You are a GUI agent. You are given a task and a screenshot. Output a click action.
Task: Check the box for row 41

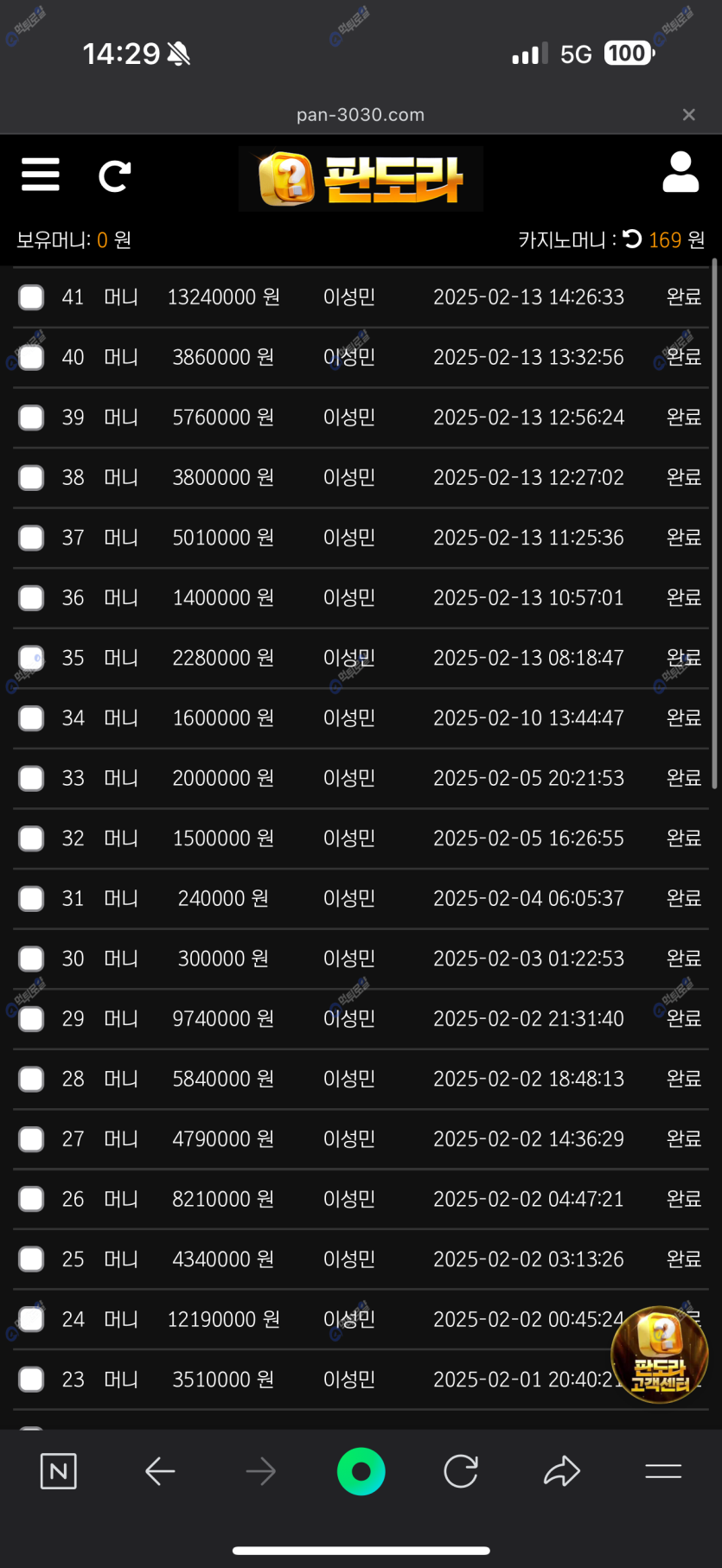[x=32, y=297]
